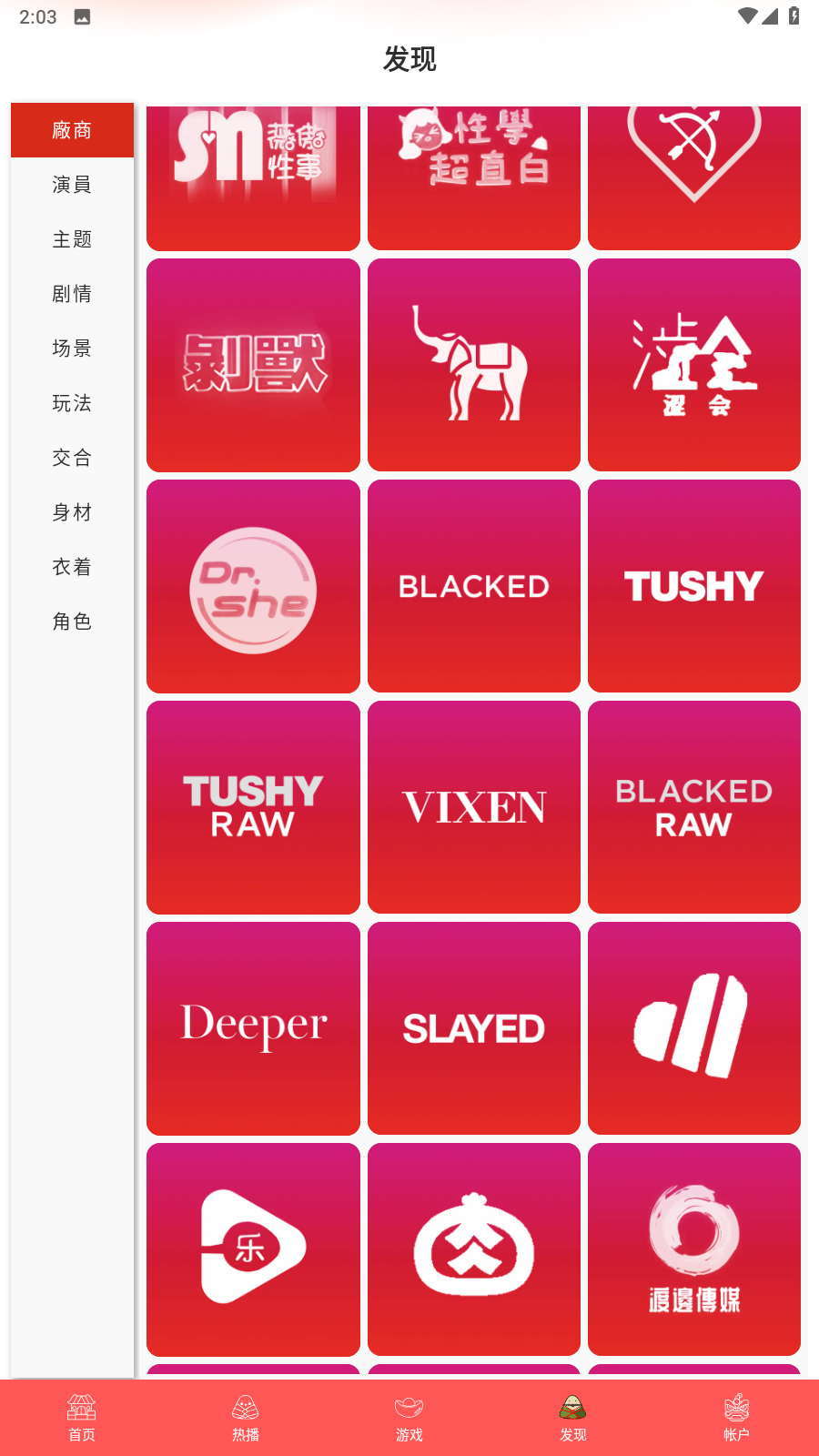Viewport: 819px width, 1456px height.
Task: Select the Dr. she tile
Action: (x=253, y=587)
